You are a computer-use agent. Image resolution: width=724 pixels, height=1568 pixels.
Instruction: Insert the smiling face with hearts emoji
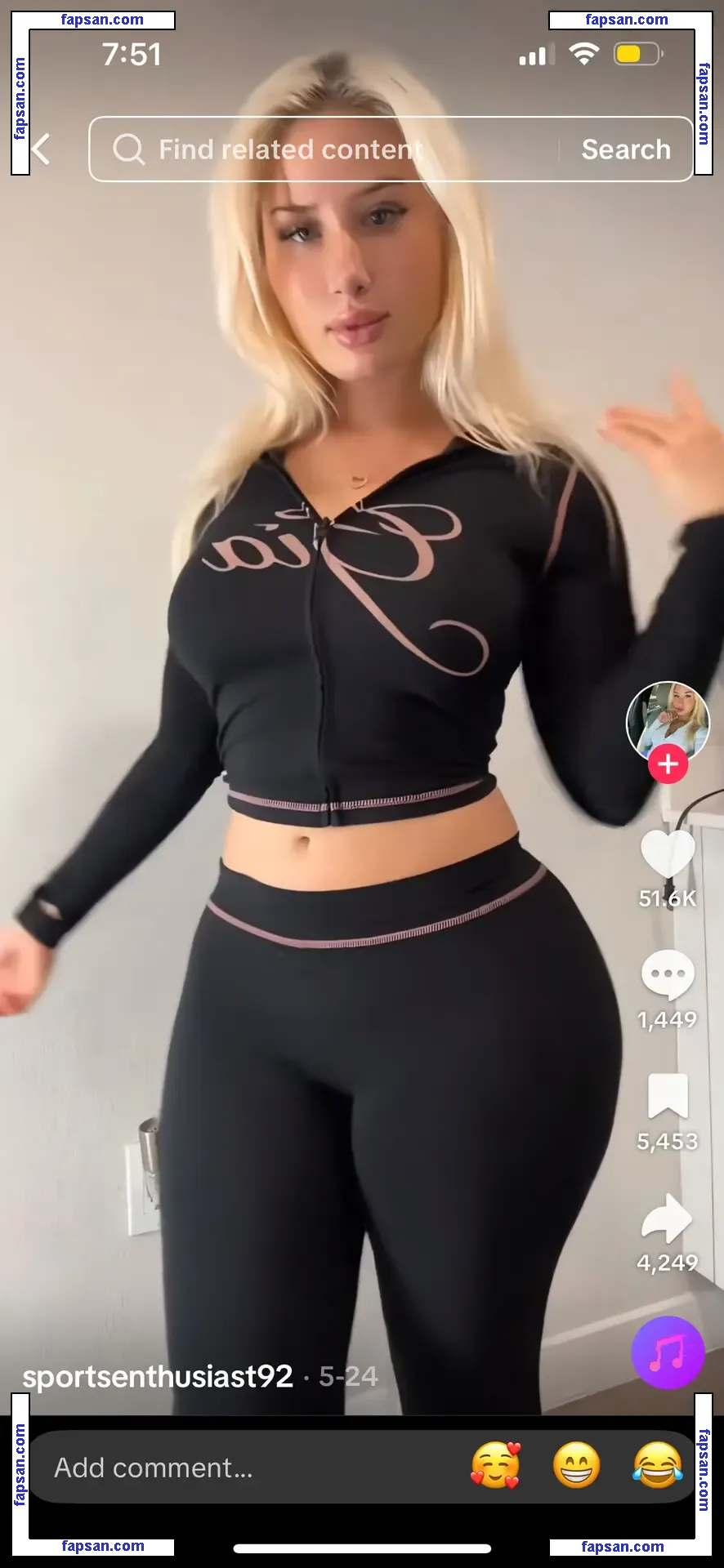tap(495, 1466)
